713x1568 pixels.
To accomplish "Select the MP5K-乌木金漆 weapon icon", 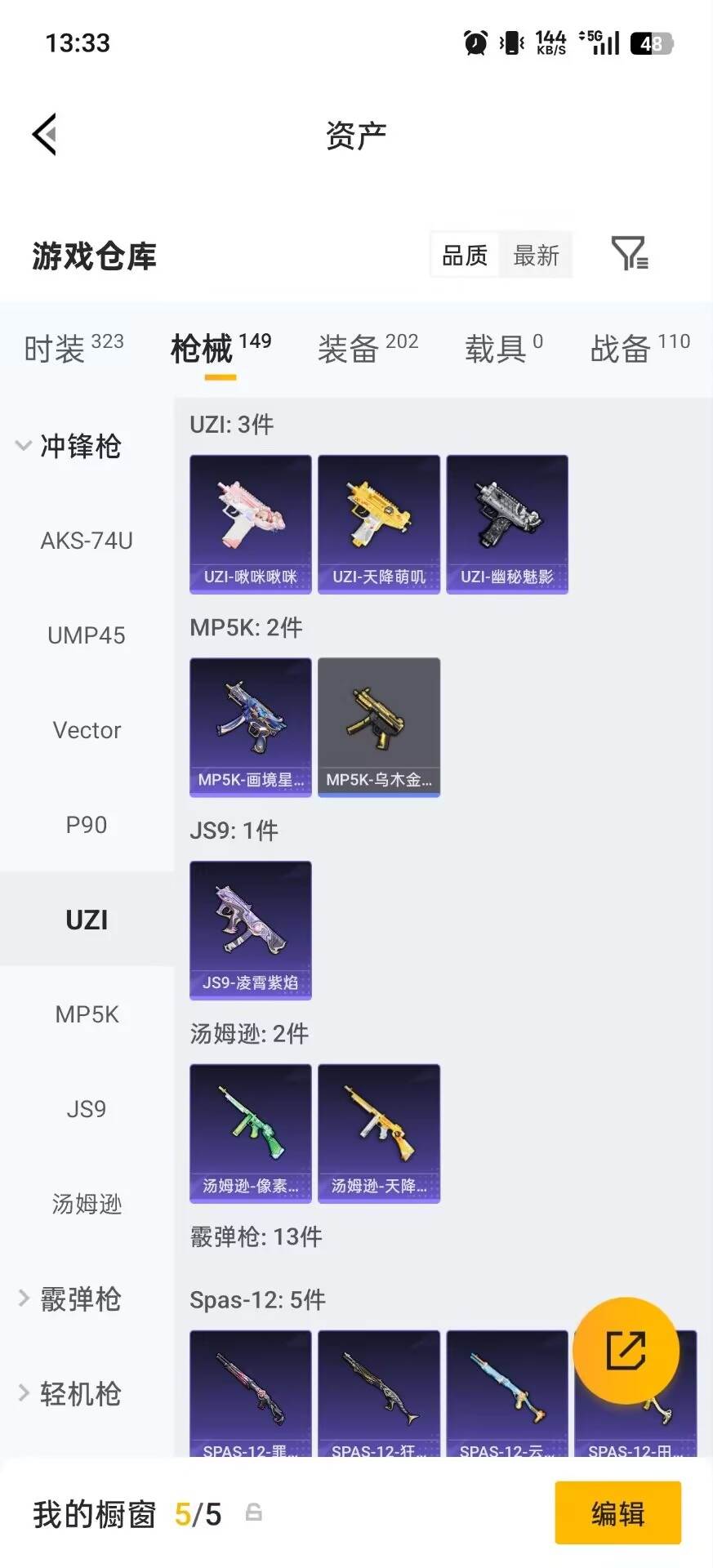I will [x=379, y=725].
